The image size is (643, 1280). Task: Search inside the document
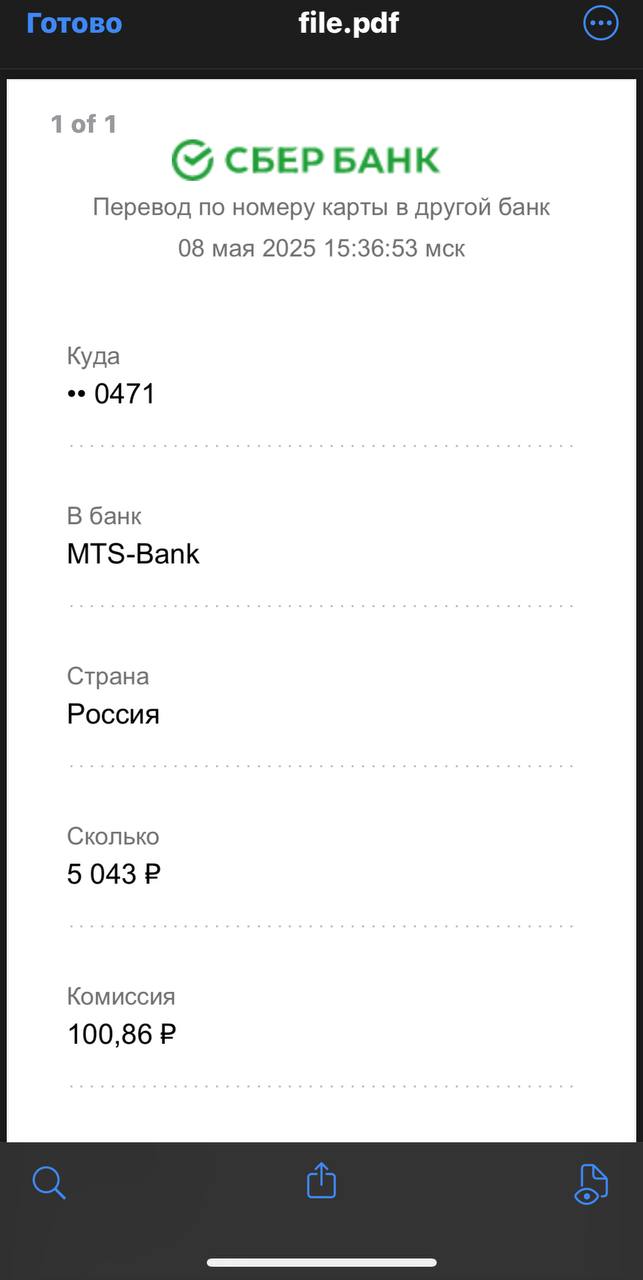tap(49, 1183)
